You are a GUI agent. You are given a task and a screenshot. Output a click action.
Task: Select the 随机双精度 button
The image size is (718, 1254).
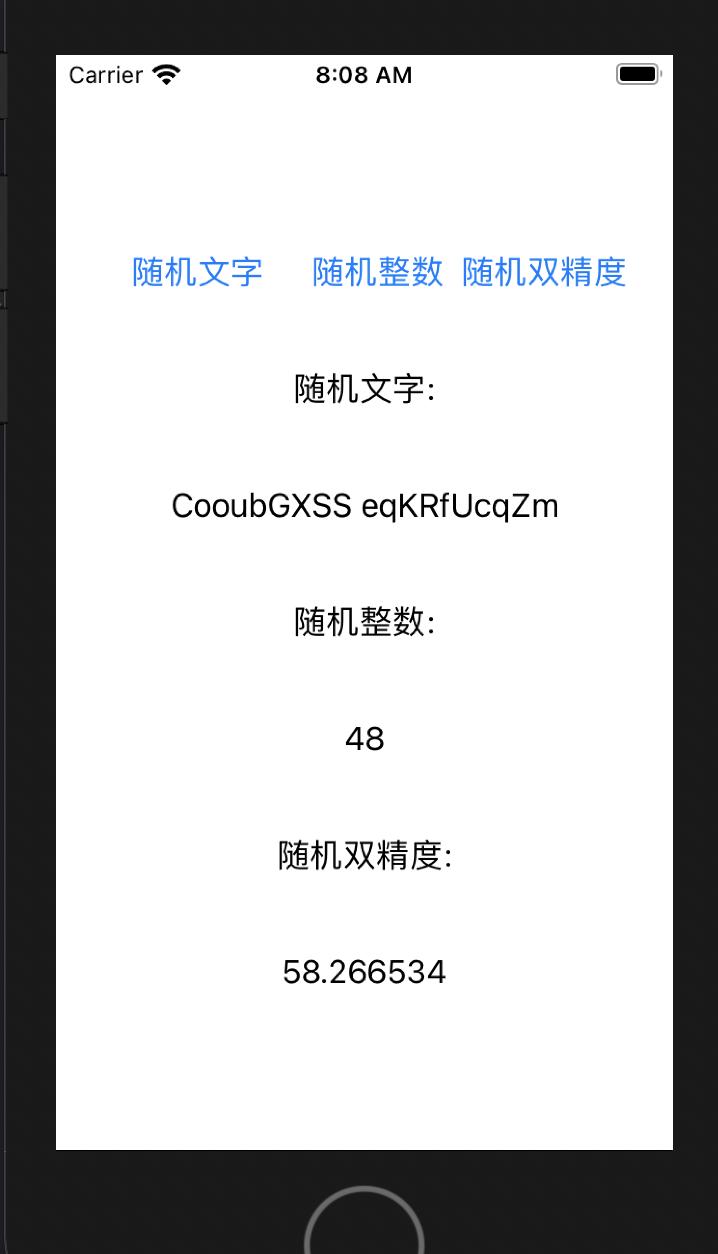point(544,272)
